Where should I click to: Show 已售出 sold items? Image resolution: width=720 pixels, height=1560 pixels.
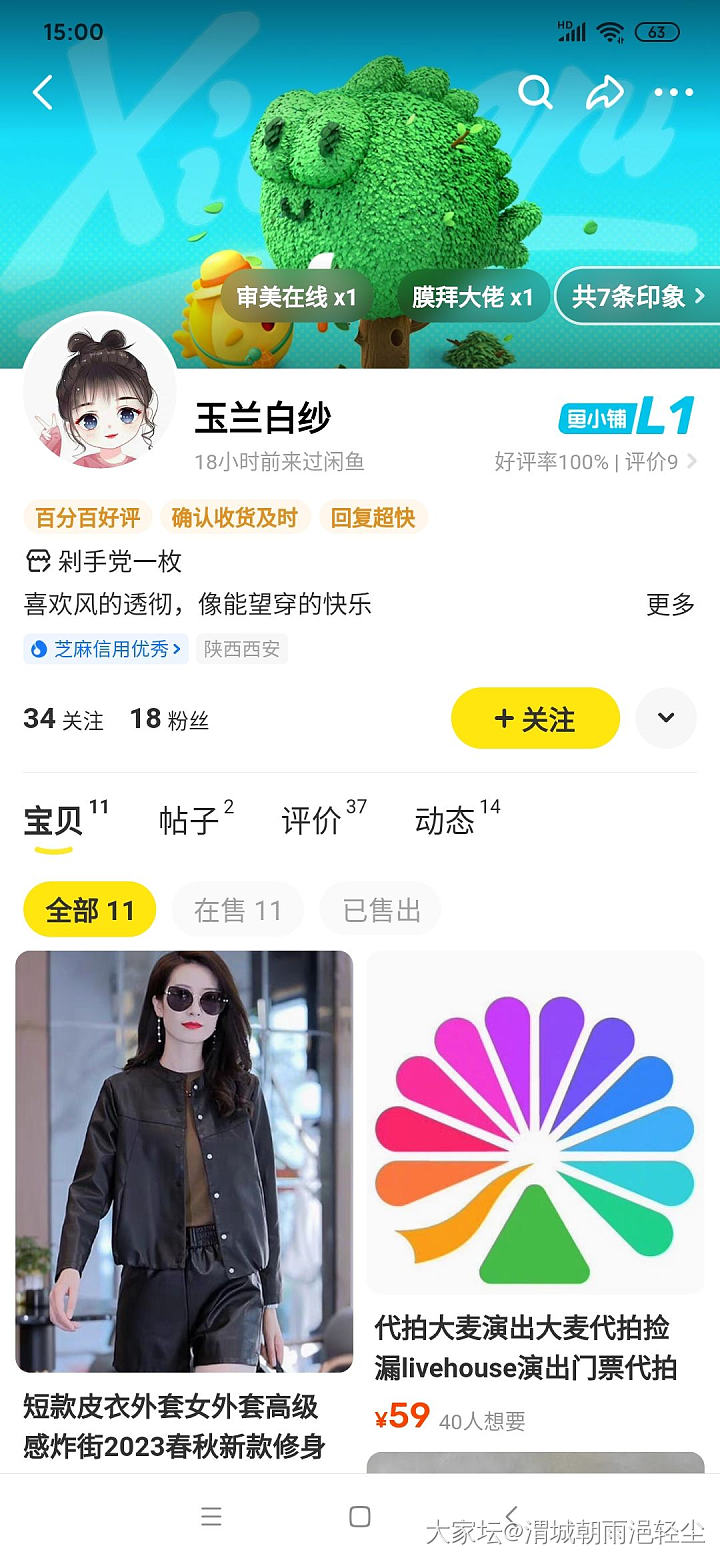(380, 910)
